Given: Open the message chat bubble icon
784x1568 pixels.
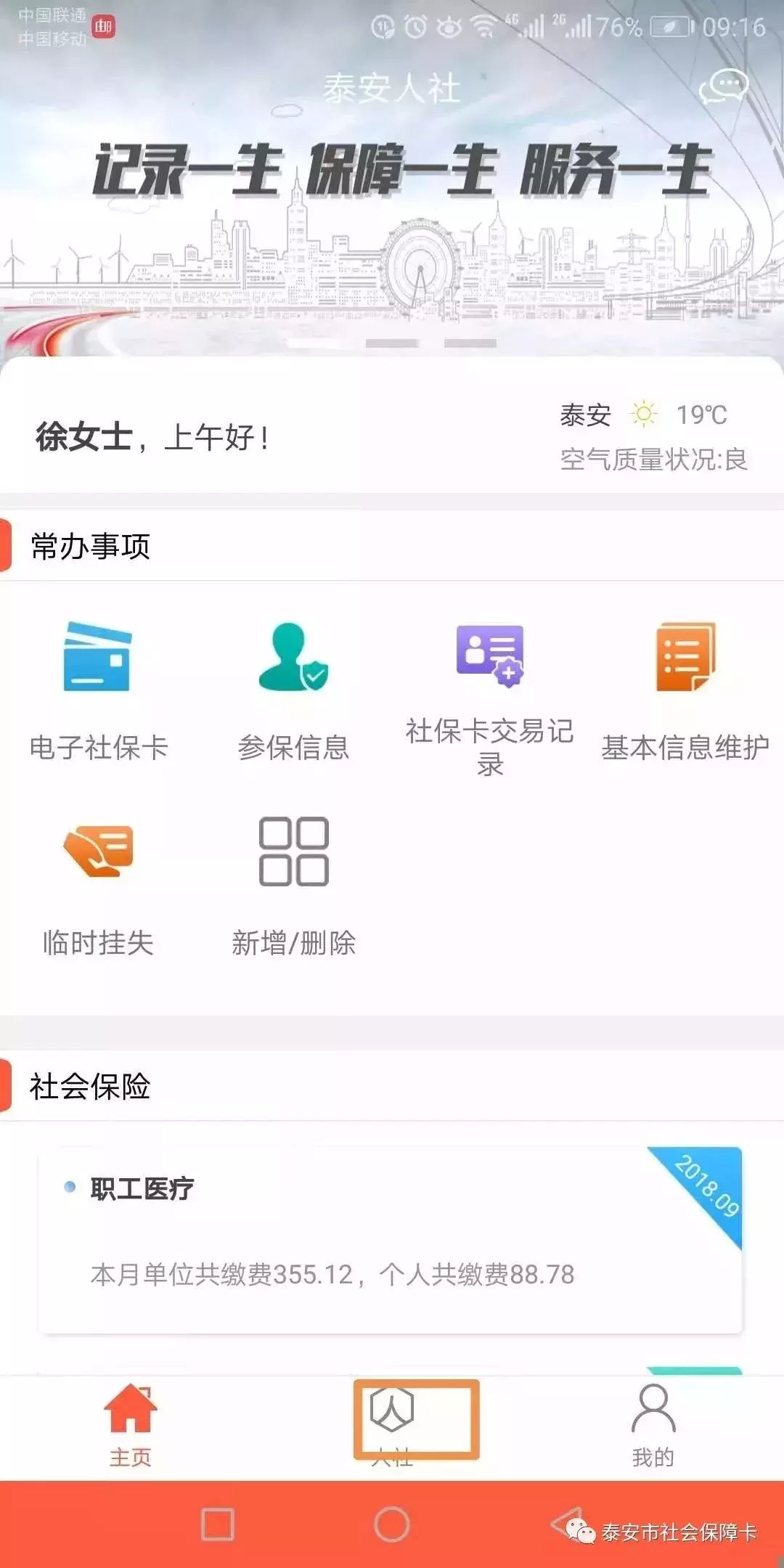Looking at the screenshot, I should tap(723, 87).
